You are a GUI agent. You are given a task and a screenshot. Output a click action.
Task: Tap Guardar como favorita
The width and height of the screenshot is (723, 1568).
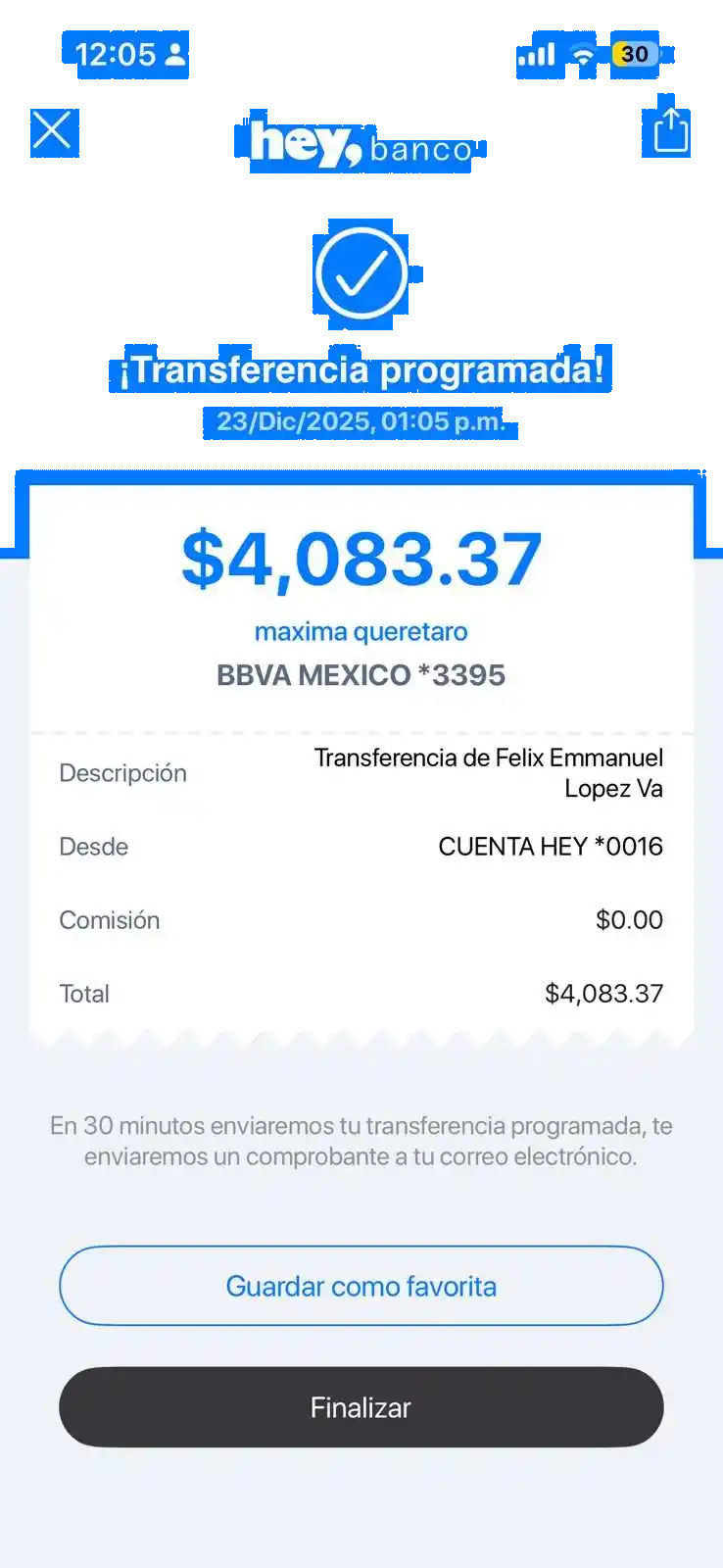pos(361,1286)
